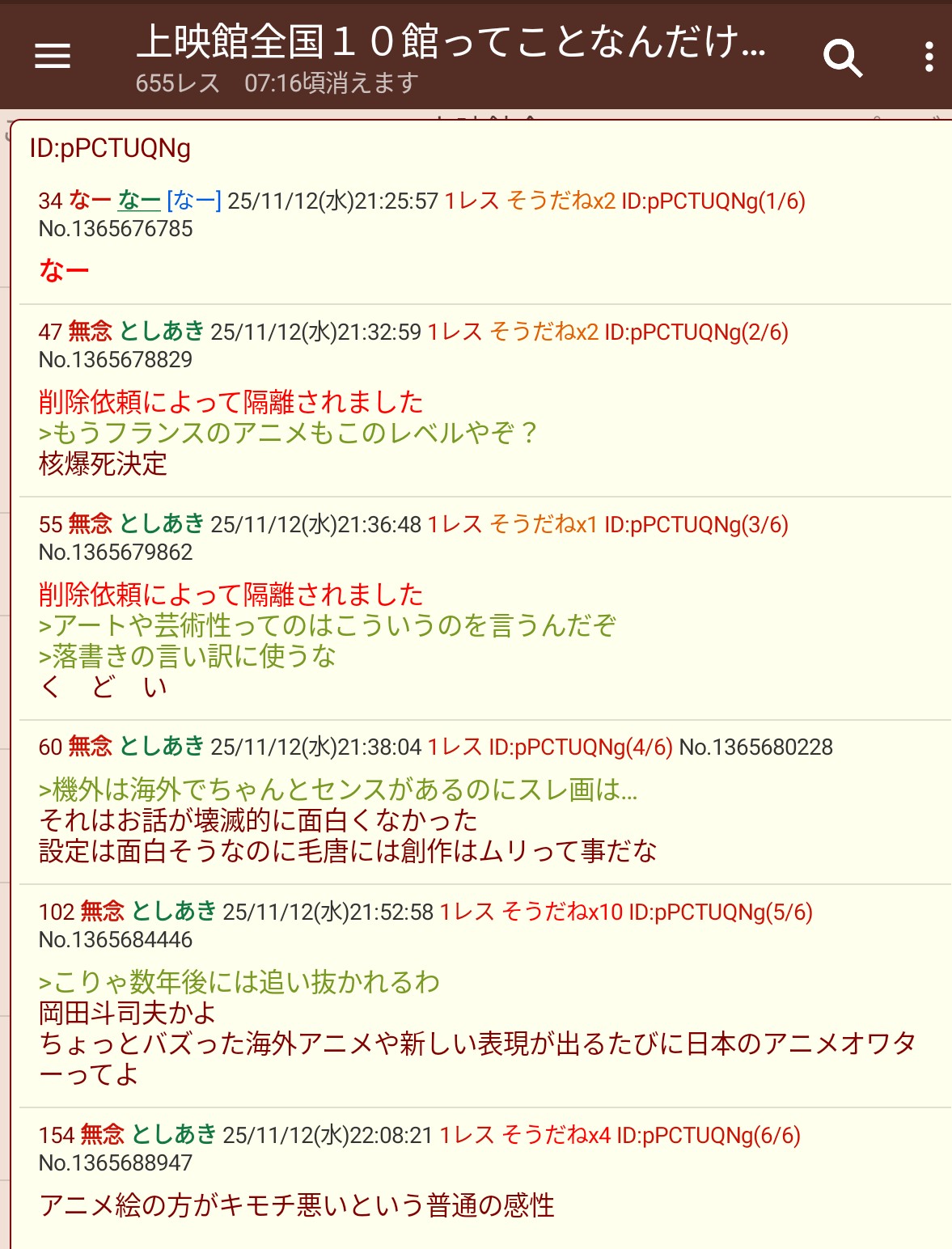
Task: Open the hamburger drawer menu
Action: pyautogui.click(x=53, y=56)
